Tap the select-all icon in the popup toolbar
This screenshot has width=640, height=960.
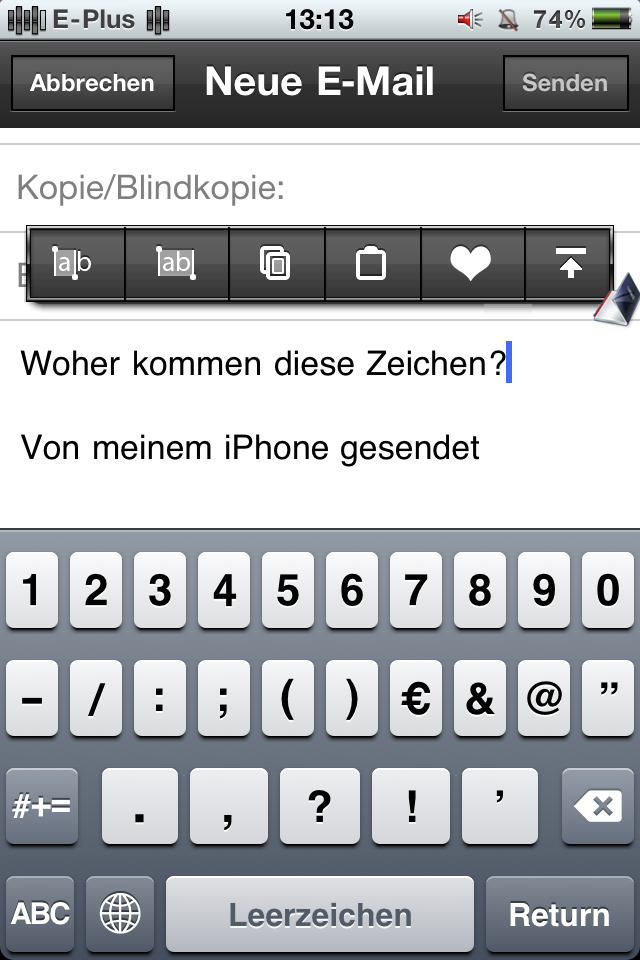(x=177, y=264)
